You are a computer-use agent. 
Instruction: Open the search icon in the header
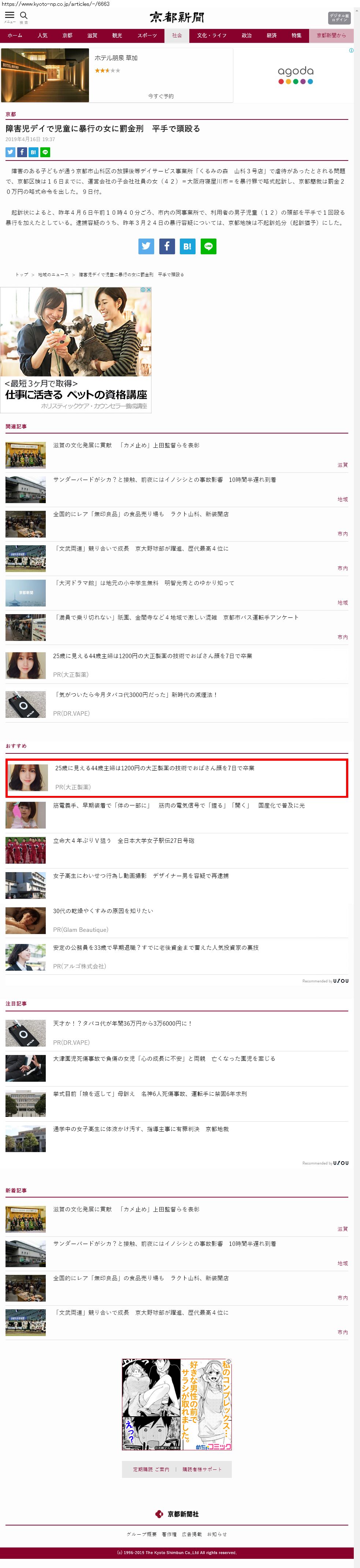(24, 16)
